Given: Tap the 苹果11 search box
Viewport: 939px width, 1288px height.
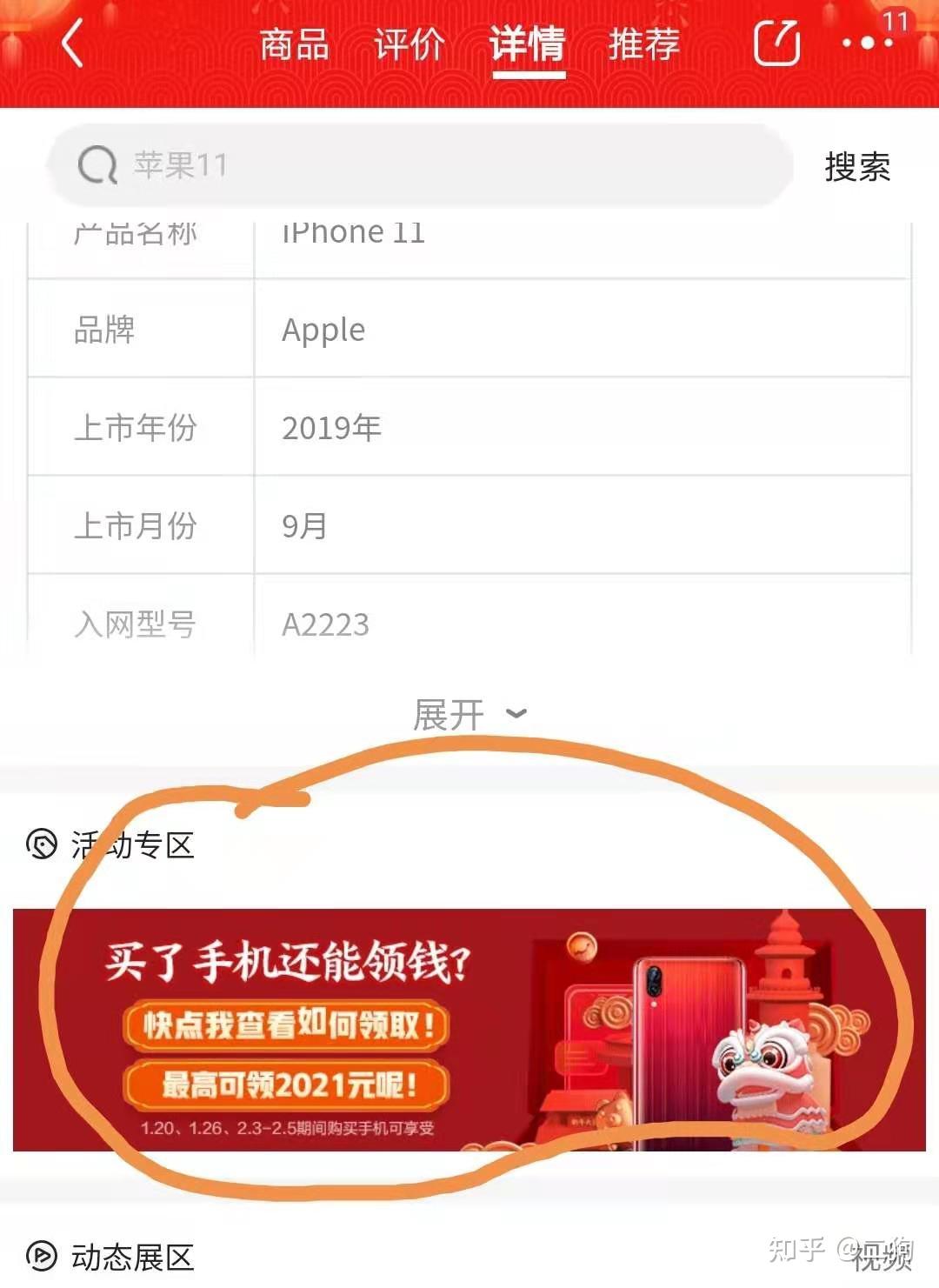Looking at the screenshot, I should [417, 165].
